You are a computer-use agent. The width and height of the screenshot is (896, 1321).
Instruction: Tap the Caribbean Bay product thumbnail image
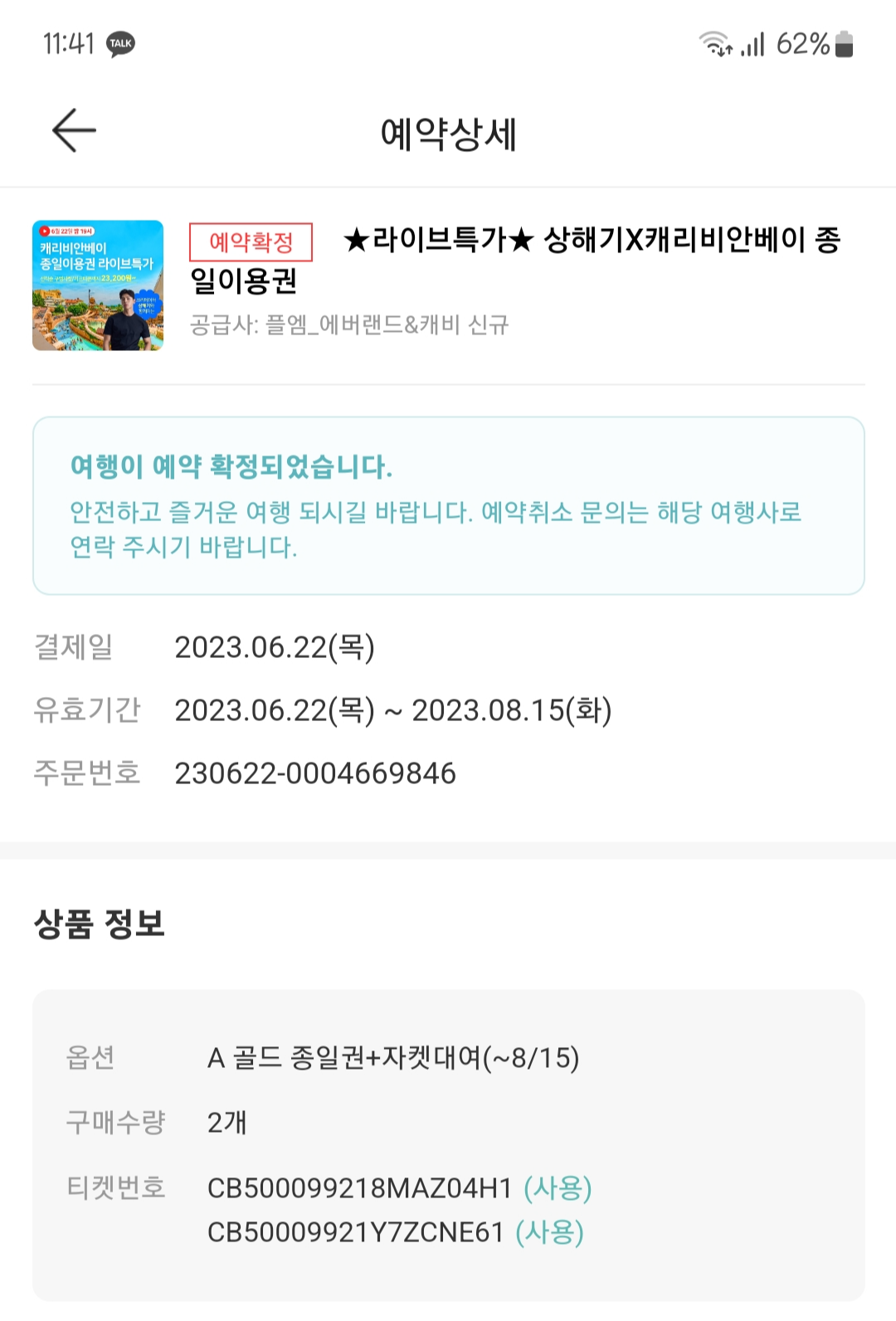[x=99, y=286]
